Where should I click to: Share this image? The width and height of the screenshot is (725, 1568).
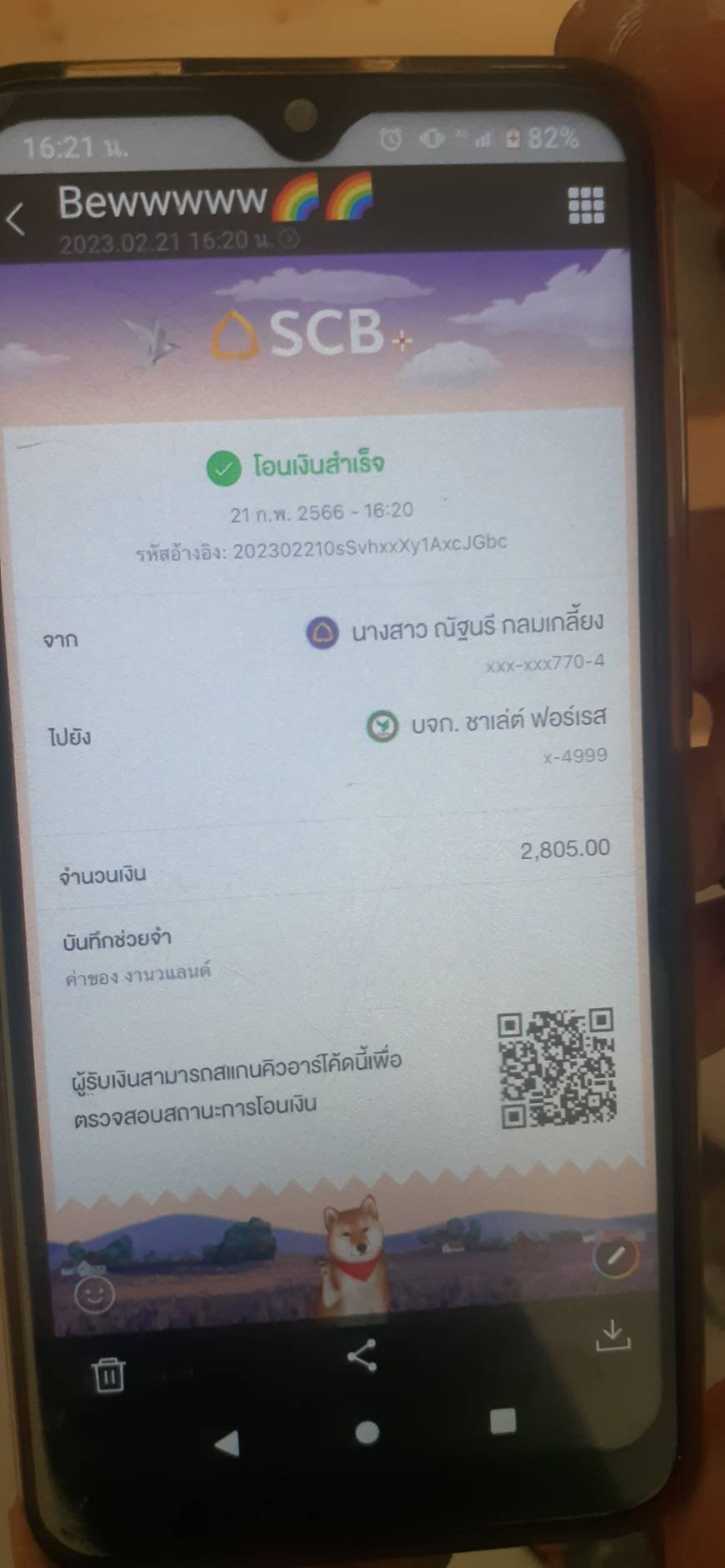tap(362, 1356)
